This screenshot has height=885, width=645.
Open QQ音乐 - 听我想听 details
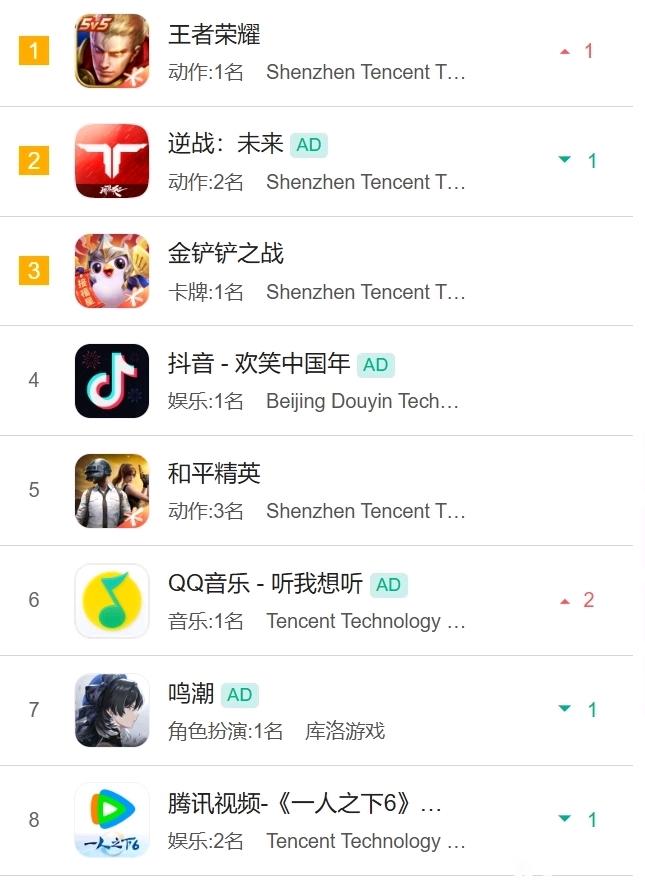265,584
